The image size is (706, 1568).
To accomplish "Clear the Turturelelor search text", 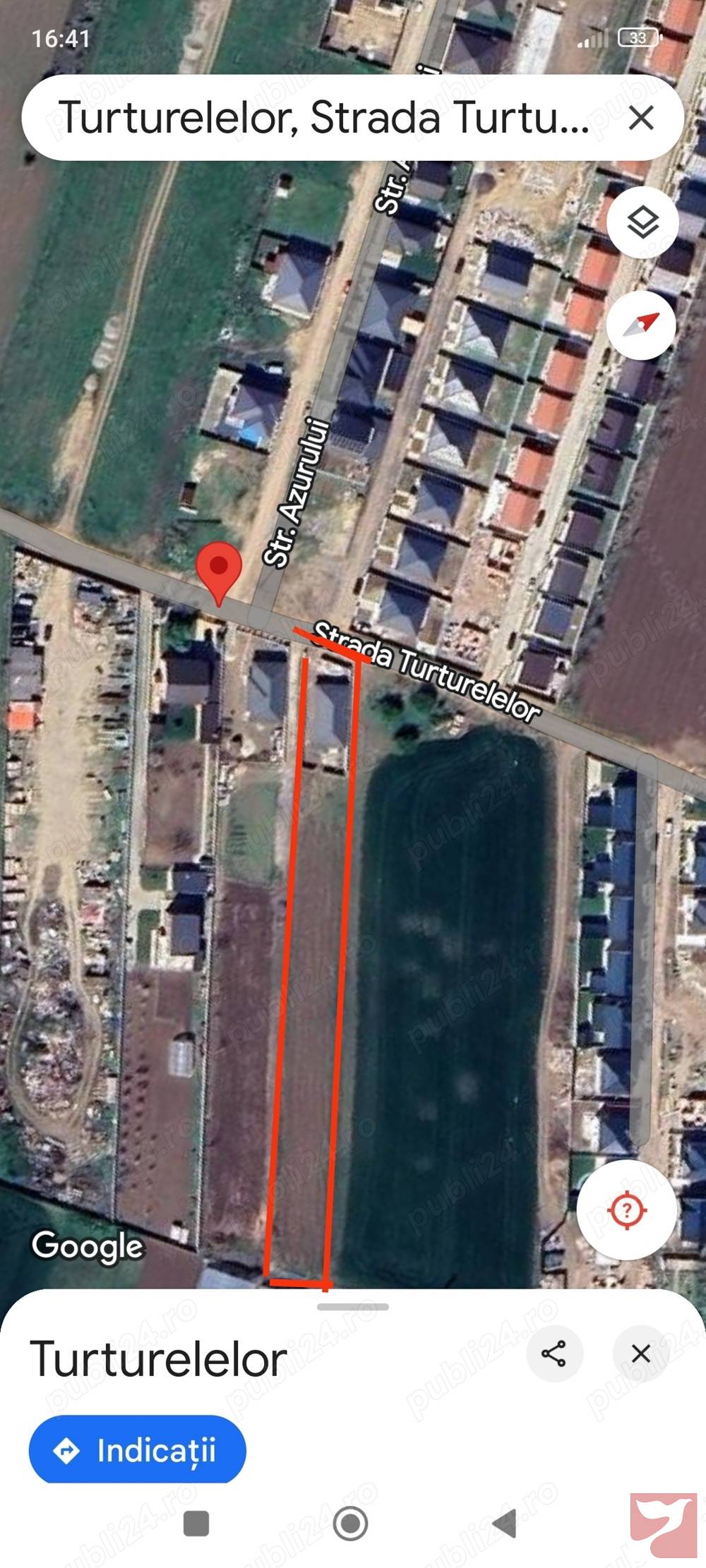I will coord(640,117).
